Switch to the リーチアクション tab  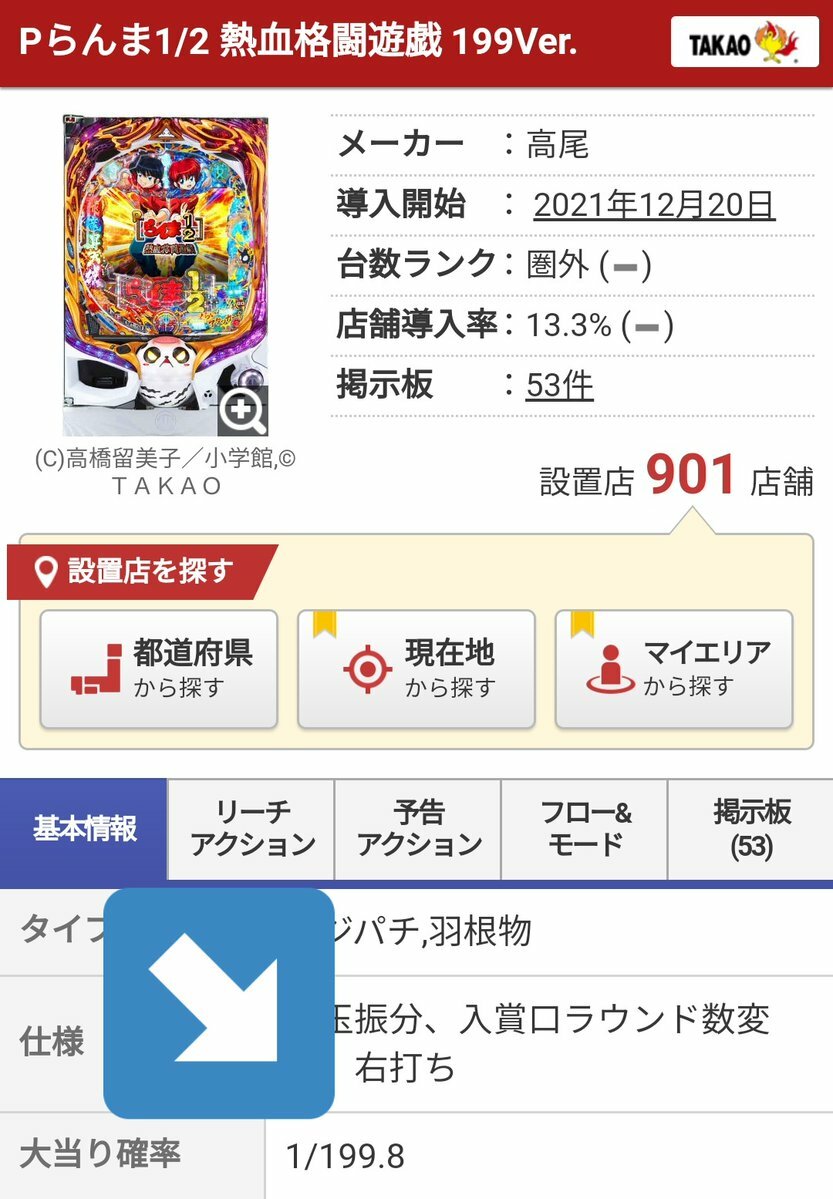click(x=252, y=830)
